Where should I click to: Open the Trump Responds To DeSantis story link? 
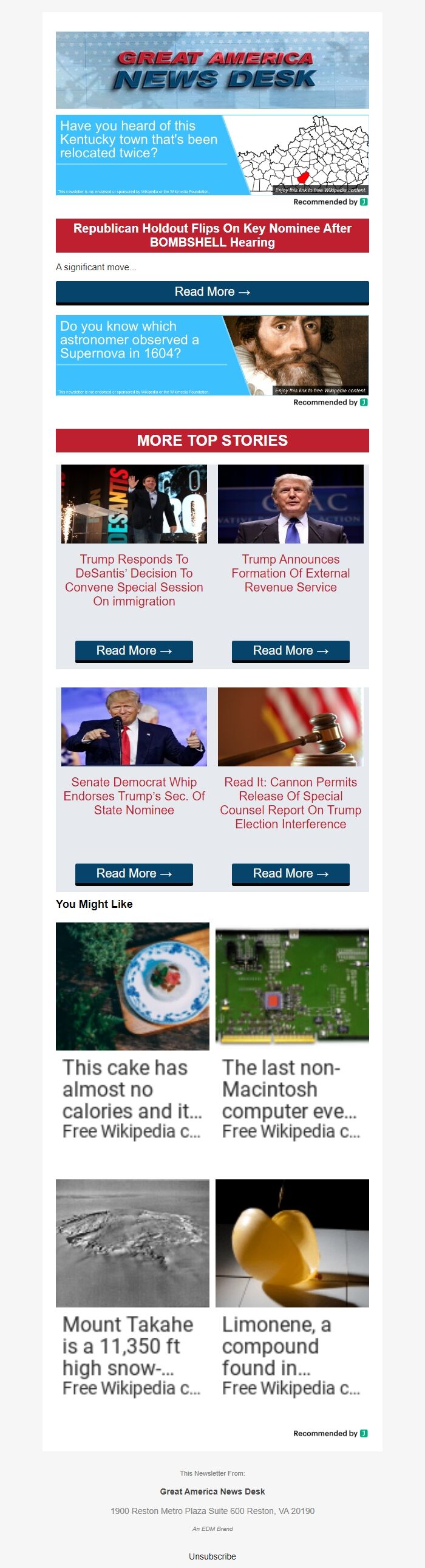pyautogui.click(x=134, y=579)
